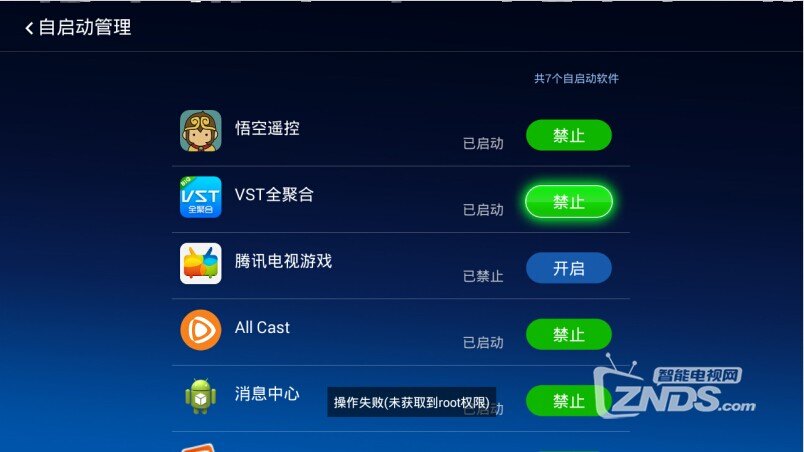Go back from 自启动管理
The width and height of the screenshot is (804, 452).
(x=30, y=28)
